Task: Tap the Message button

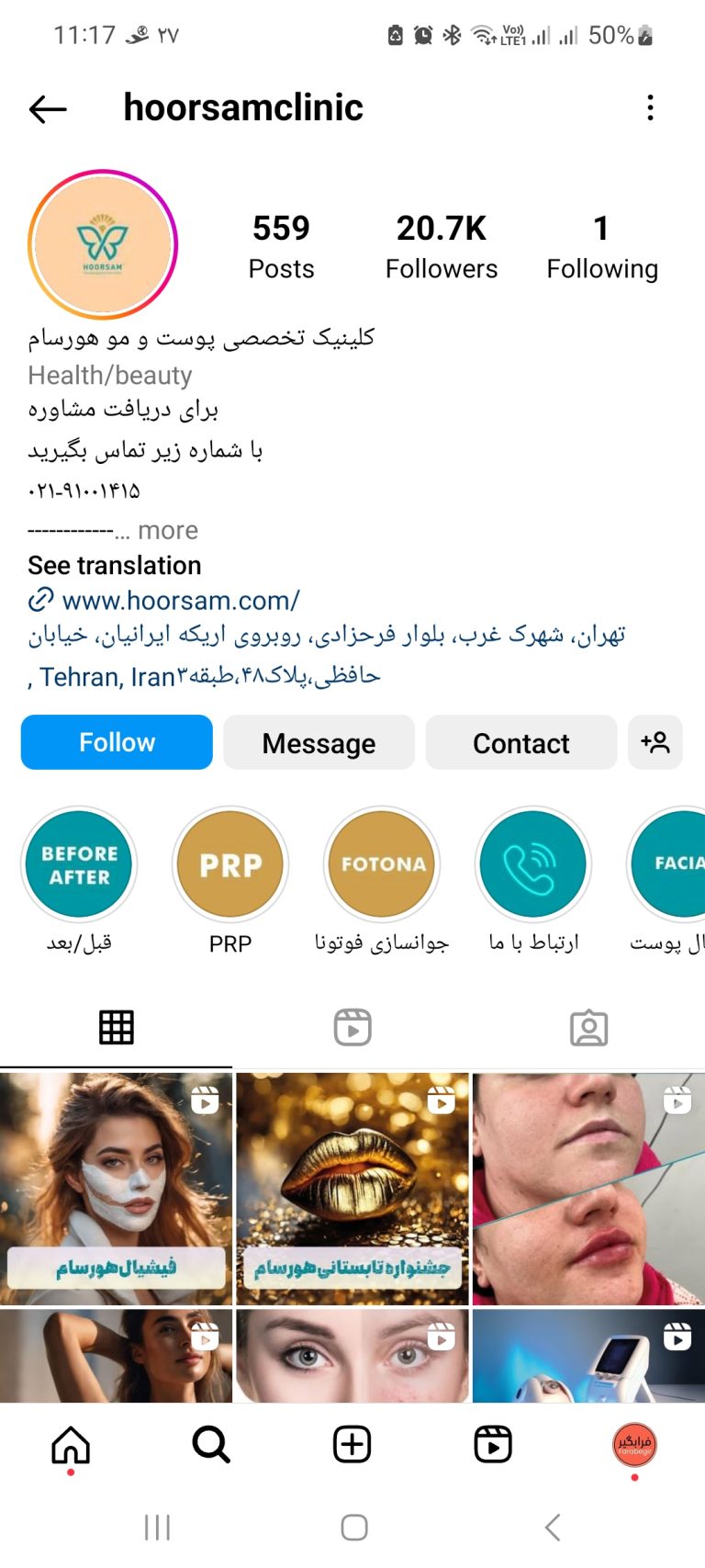Action: tap(319, 742)
